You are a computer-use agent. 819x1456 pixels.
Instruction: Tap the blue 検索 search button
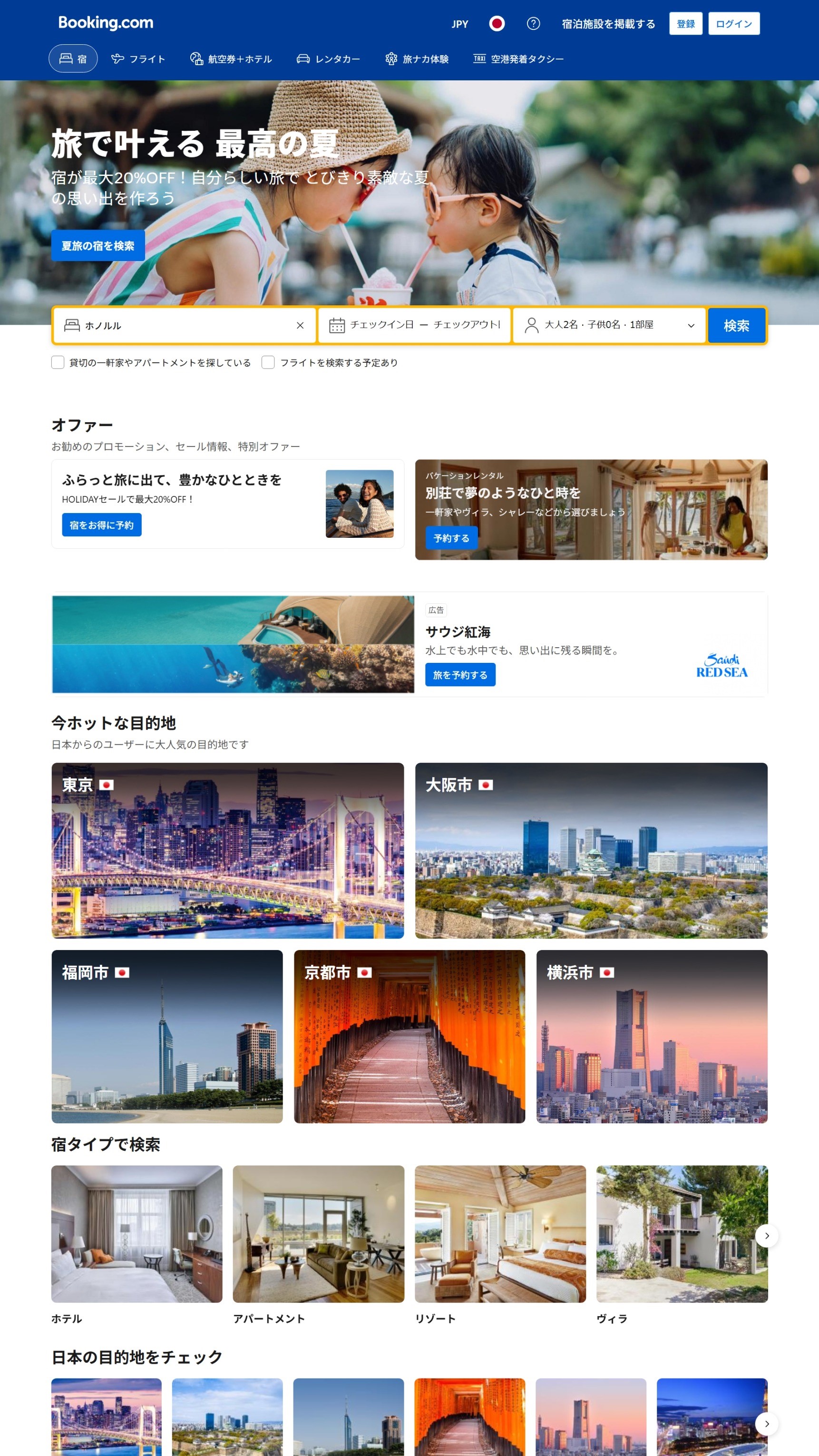point(736,326)
